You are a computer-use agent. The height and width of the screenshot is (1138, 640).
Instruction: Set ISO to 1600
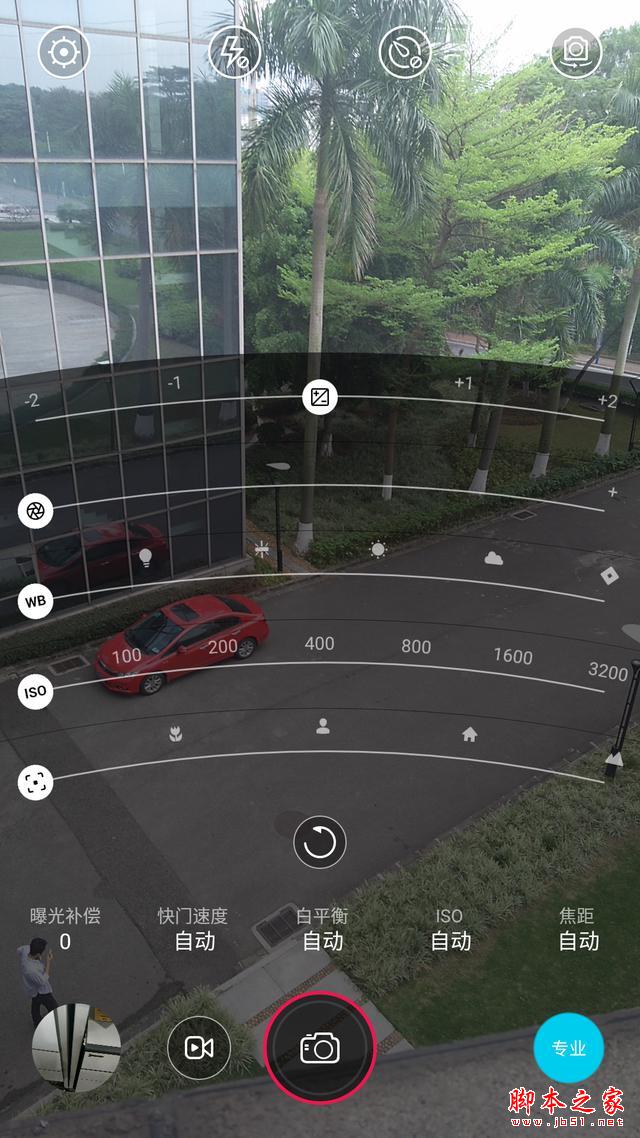pos(512,655)
